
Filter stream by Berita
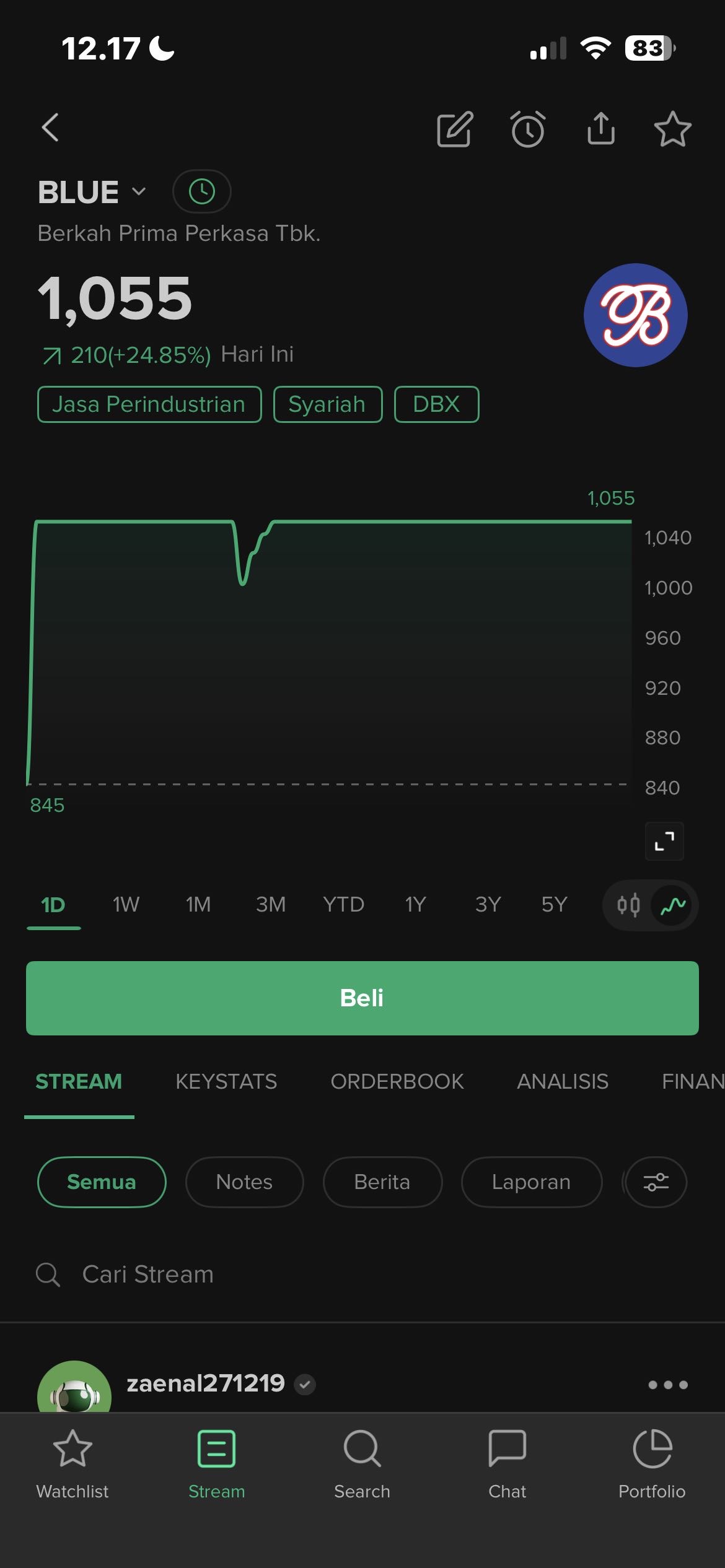point(382,1182)
